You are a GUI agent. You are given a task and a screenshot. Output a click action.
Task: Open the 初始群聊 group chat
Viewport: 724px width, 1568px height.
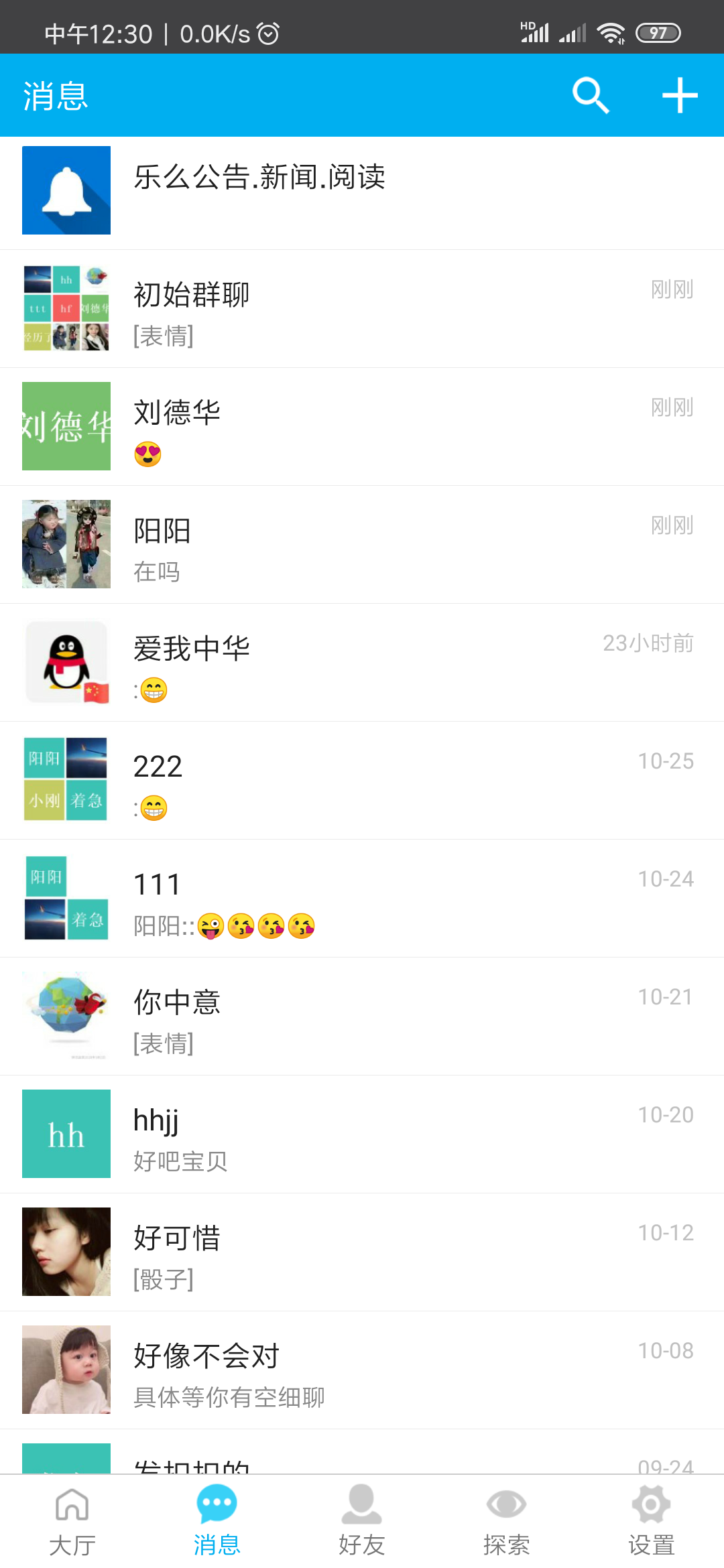362,309
